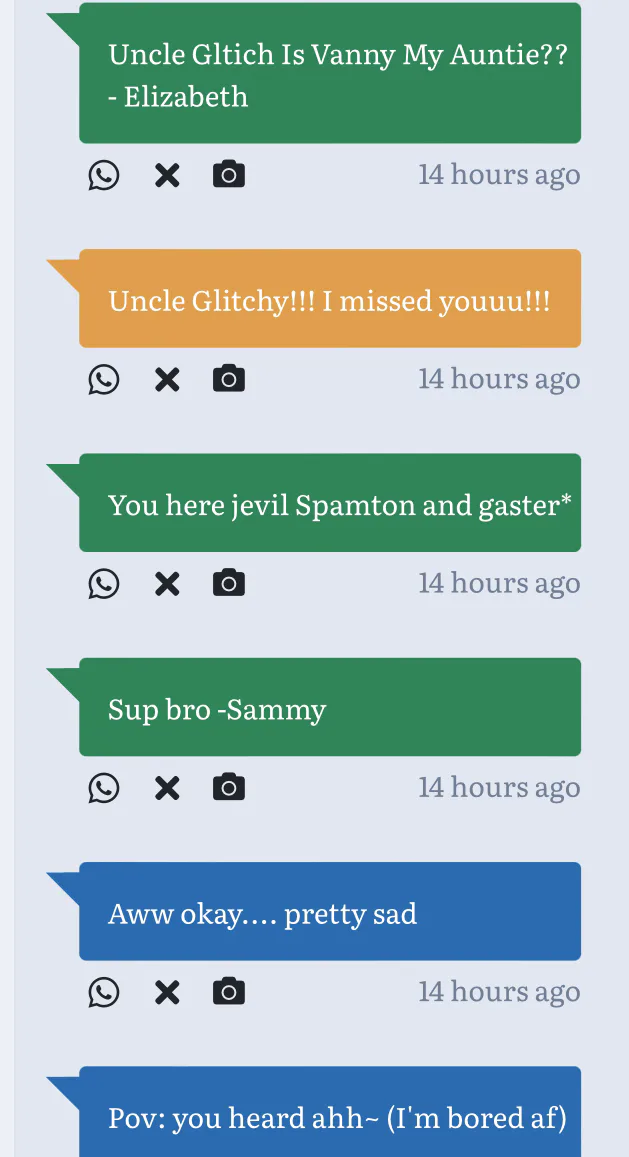This screenshot has height=1157, width=629.
Task: Share 'Sup bro -Sammy' via WhatsApp
Action: pyautogui.click(x=104, y=788)
